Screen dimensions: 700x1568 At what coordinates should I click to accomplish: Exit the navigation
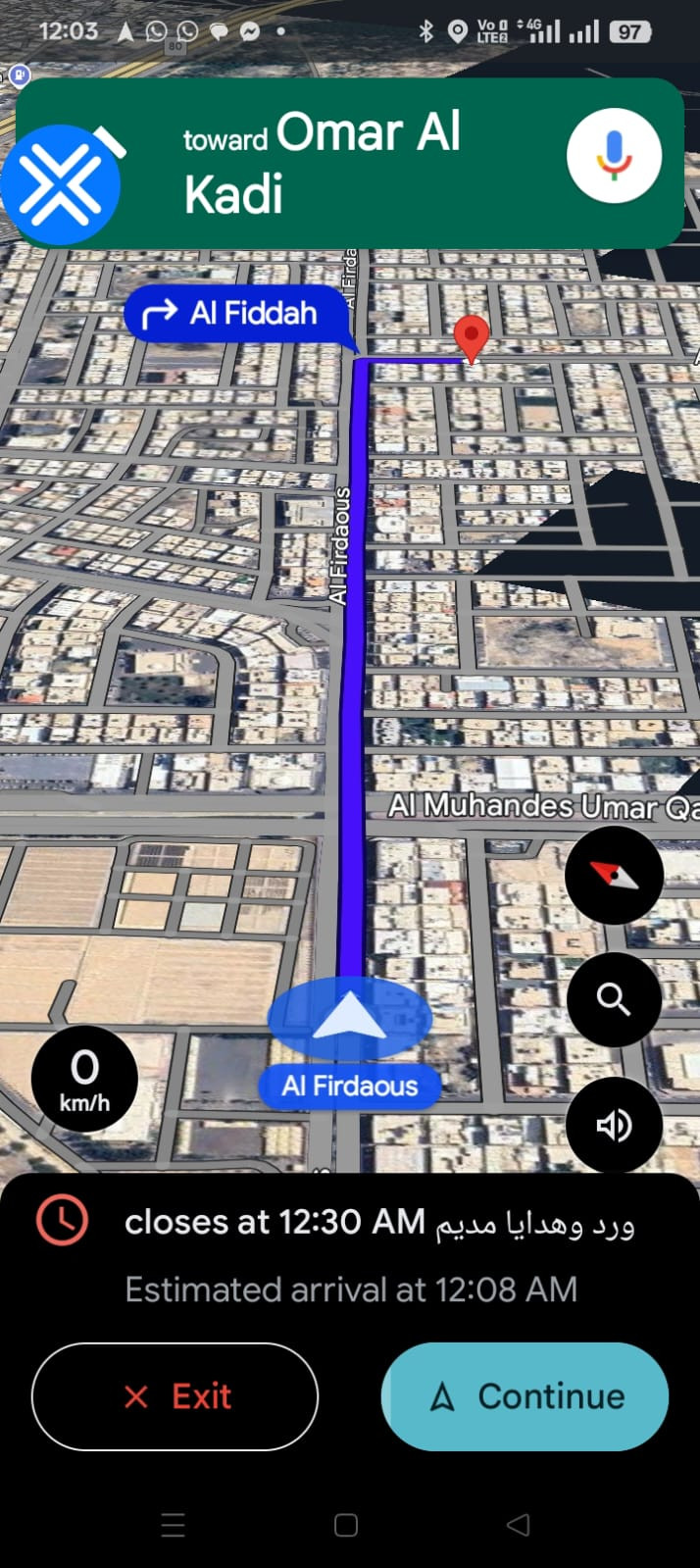pos(175,1396)
